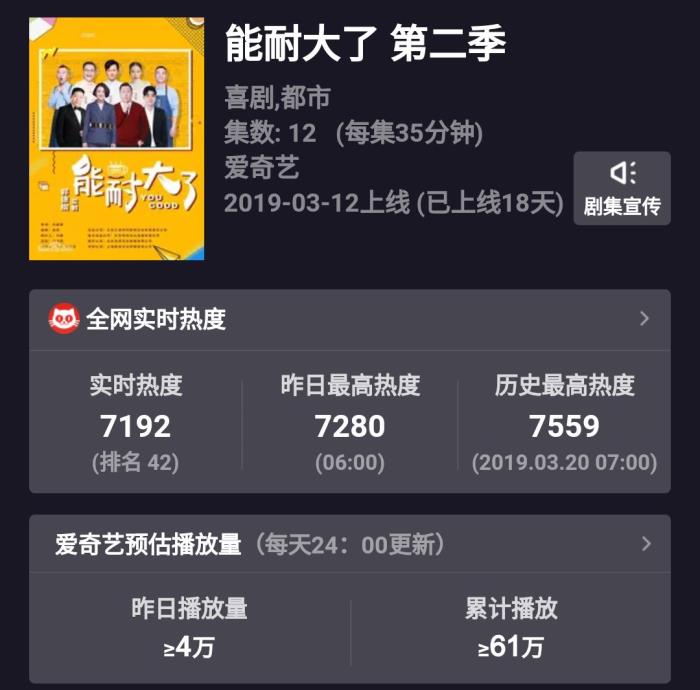Image resolution: width=700 pixels, height=690 pixels.
Task: Open the 能耐大了 poster image
Action: coord(116,139)
